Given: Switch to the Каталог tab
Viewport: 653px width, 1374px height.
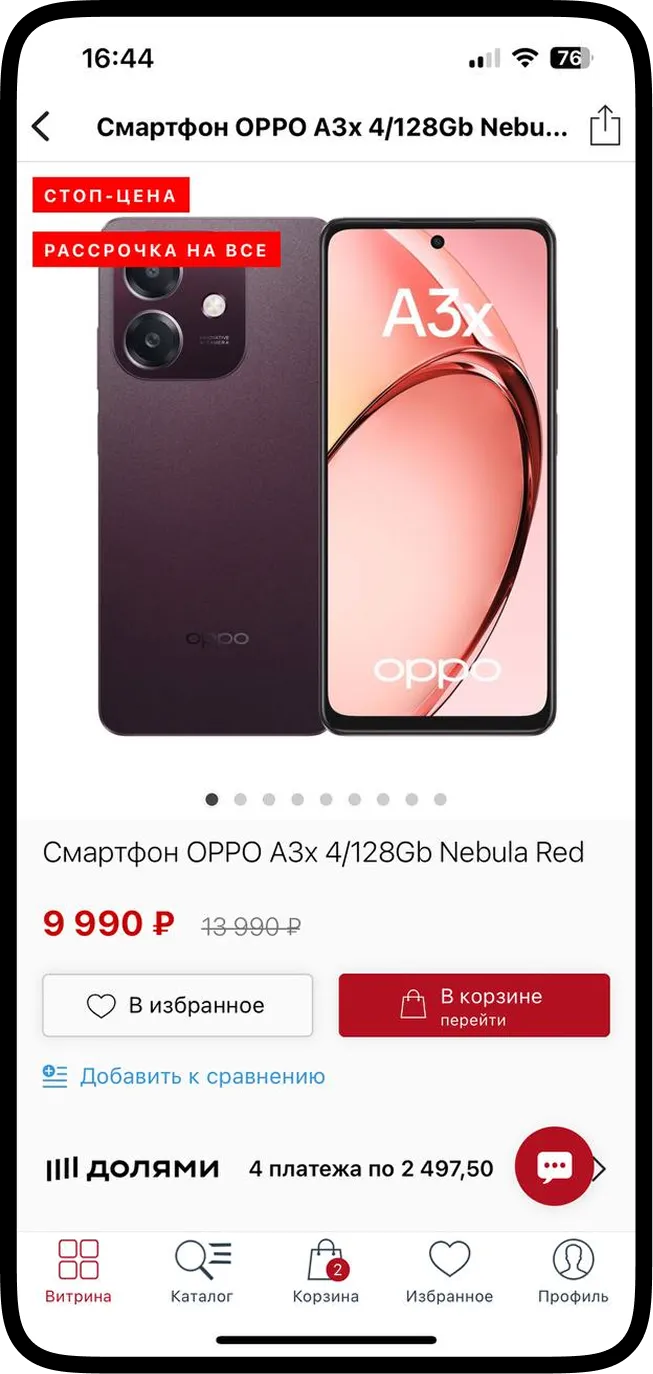Looking at the screenshot, I should coord(202,1270).
